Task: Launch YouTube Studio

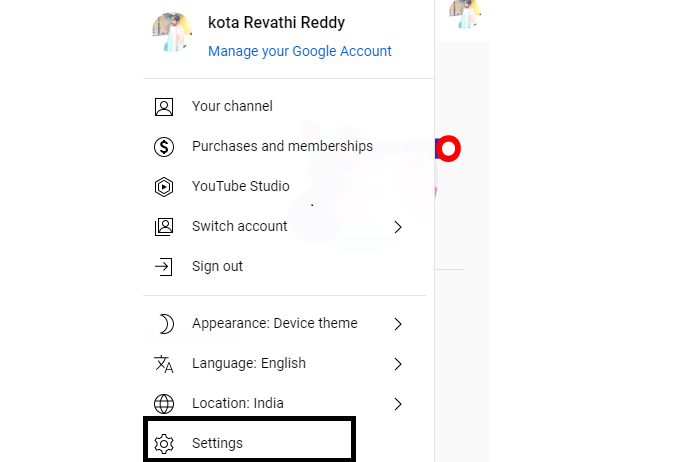Action: [240, 186]
